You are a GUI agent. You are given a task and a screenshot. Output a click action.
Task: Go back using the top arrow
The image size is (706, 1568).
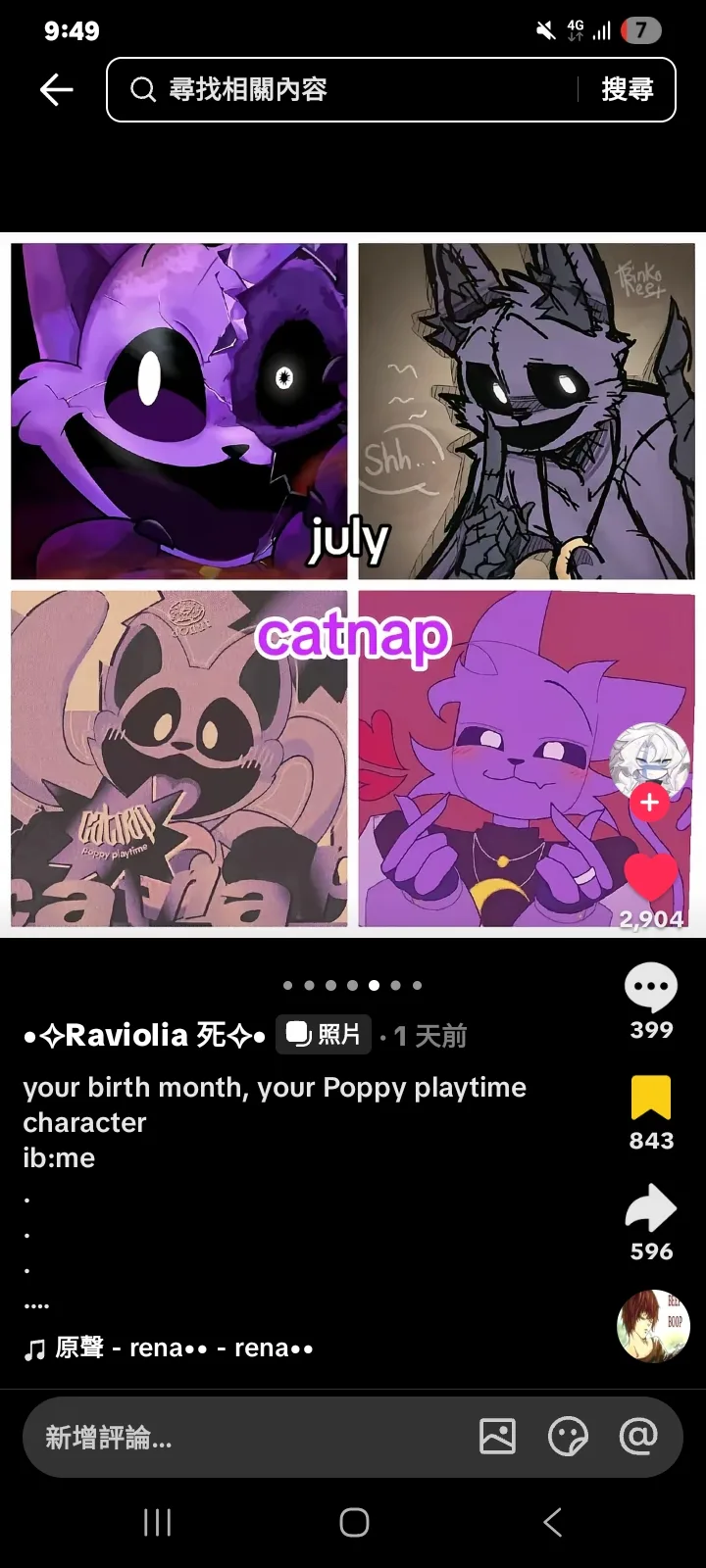pyautogui.click(x=57, y=90)
